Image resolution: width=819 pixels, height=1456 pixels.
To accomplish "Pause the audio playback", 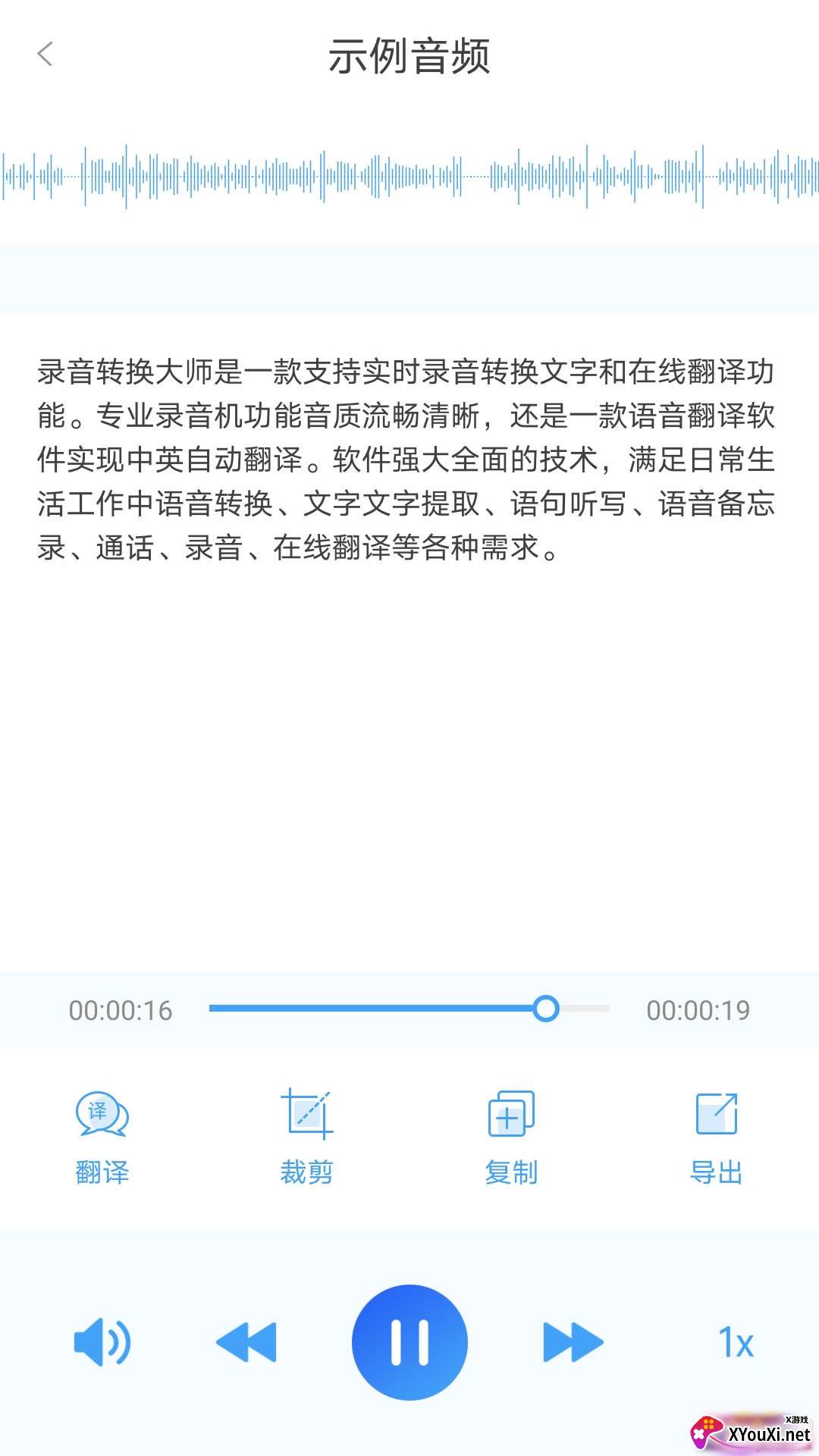I will tap(409, 1342).
